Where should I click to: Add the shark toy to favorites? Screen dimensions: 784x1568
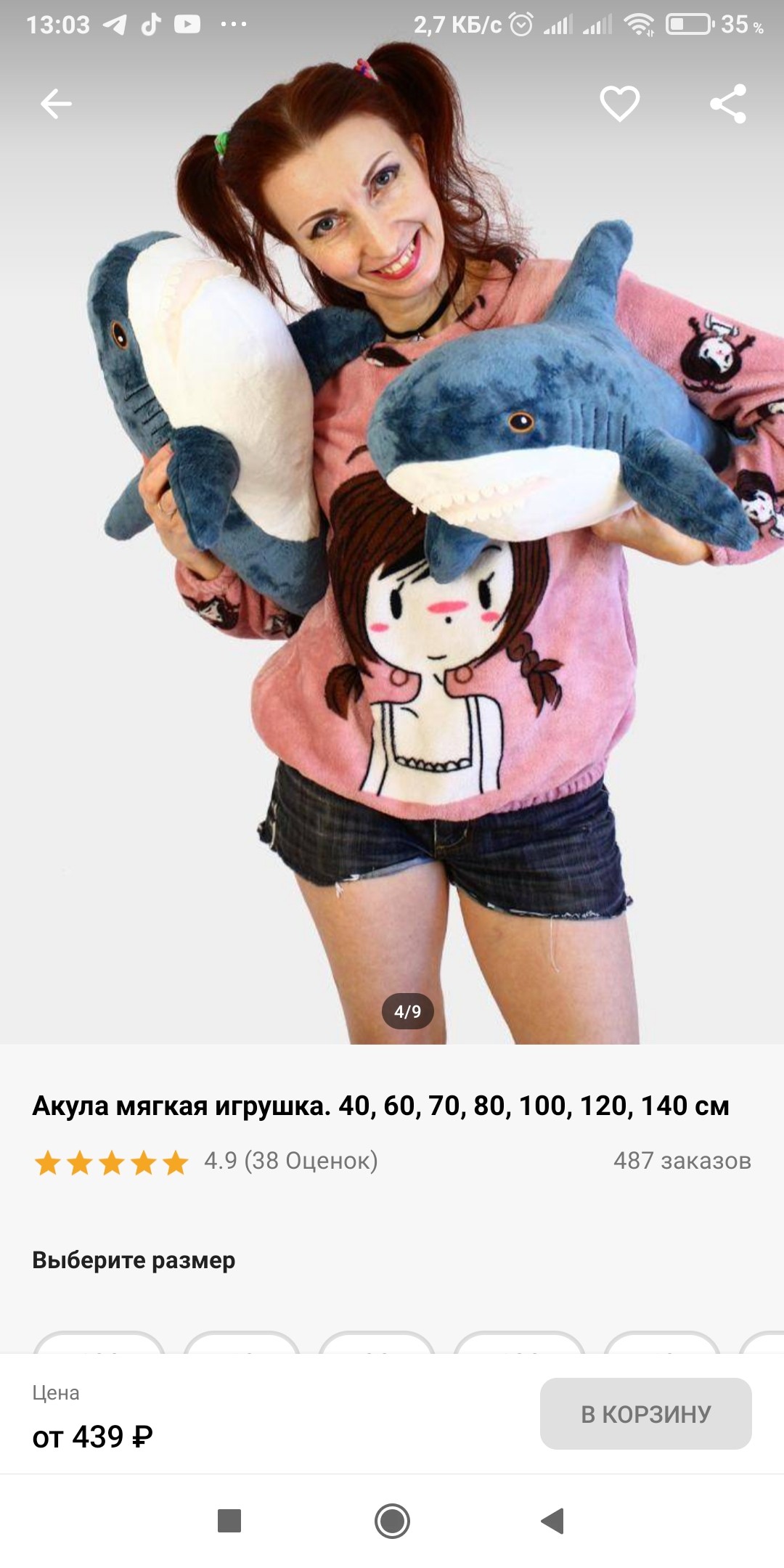(619, 104)
